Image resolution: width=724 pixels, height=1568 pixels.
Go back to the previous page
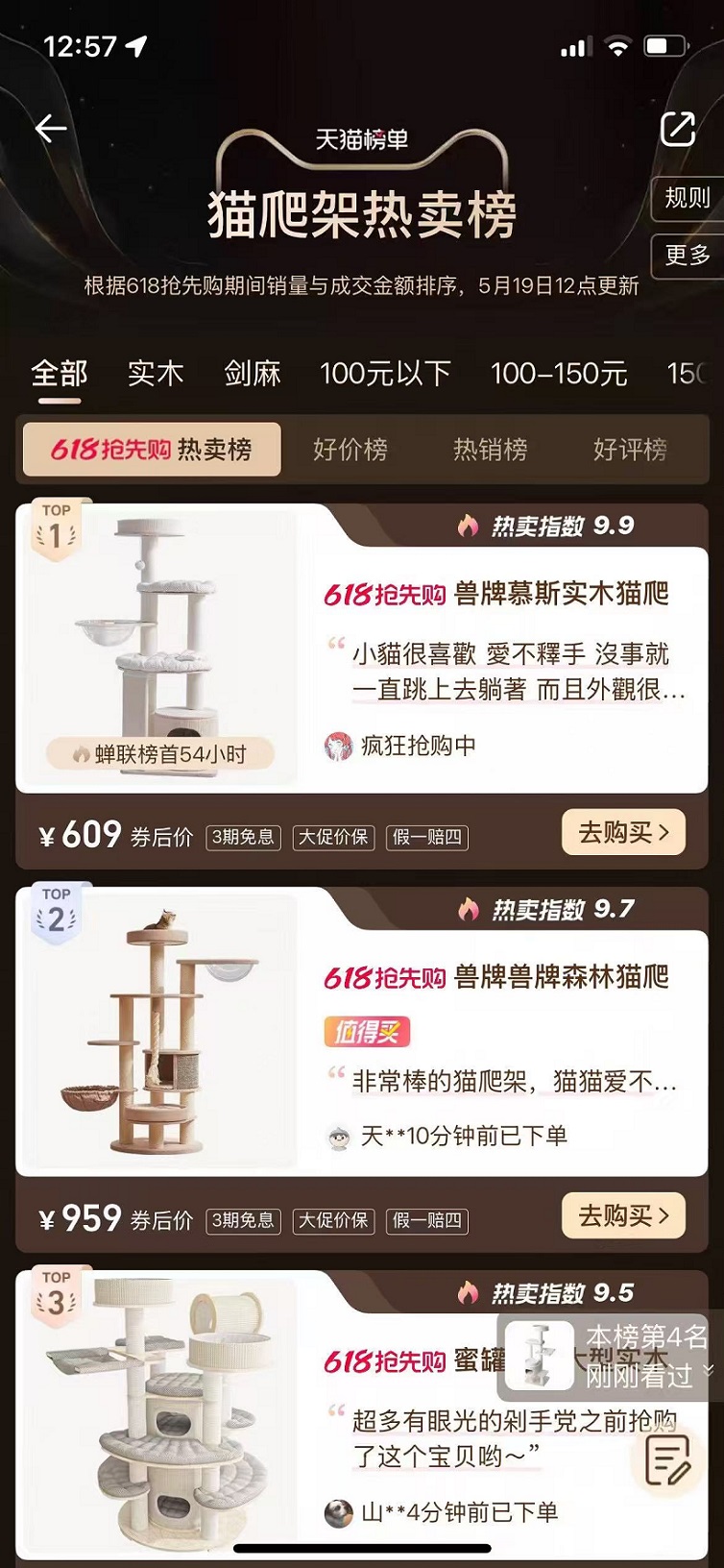50,129
